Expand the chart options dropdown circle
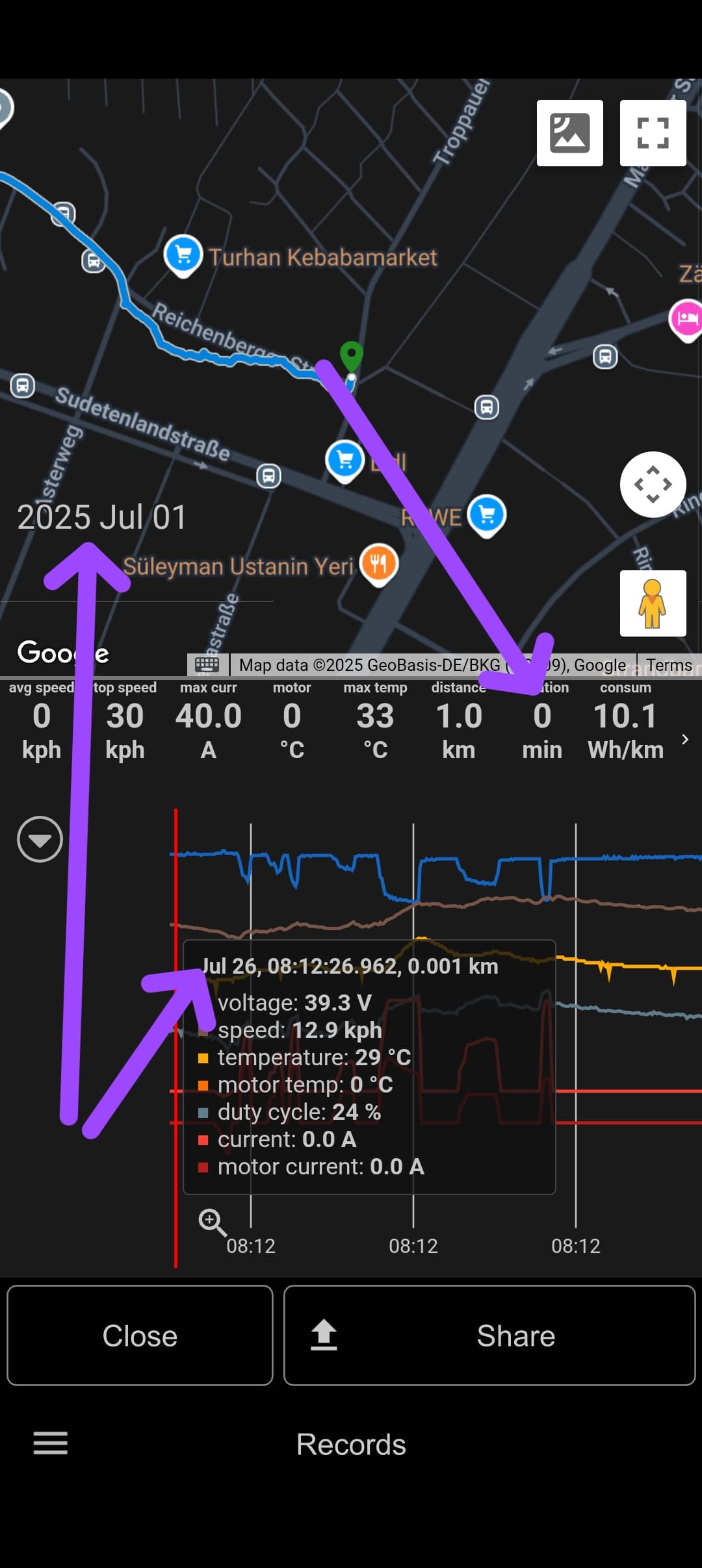Screen dimensions: 702x1568 [x=40, y=839]
